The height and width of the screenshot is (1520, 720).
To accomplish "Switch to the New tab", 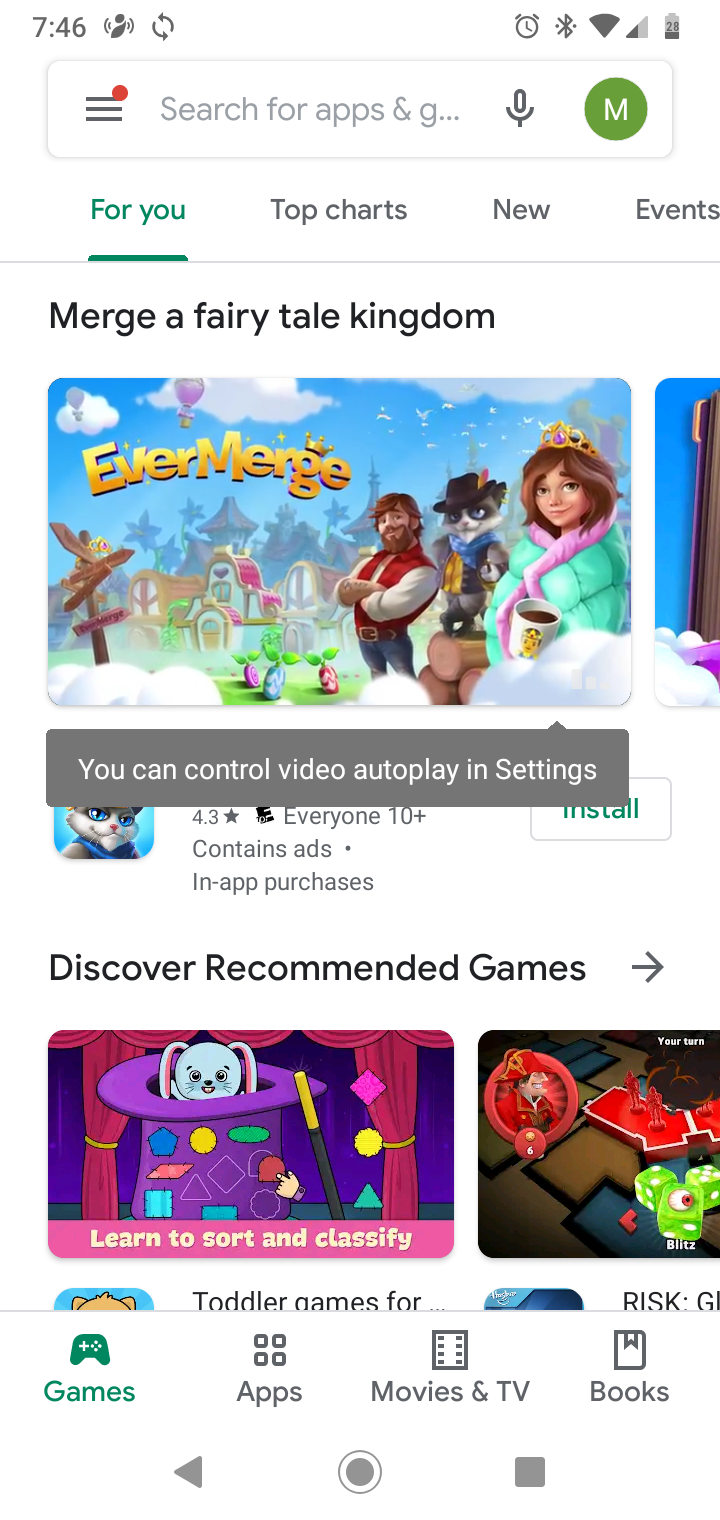I will [x=521, y=210].
